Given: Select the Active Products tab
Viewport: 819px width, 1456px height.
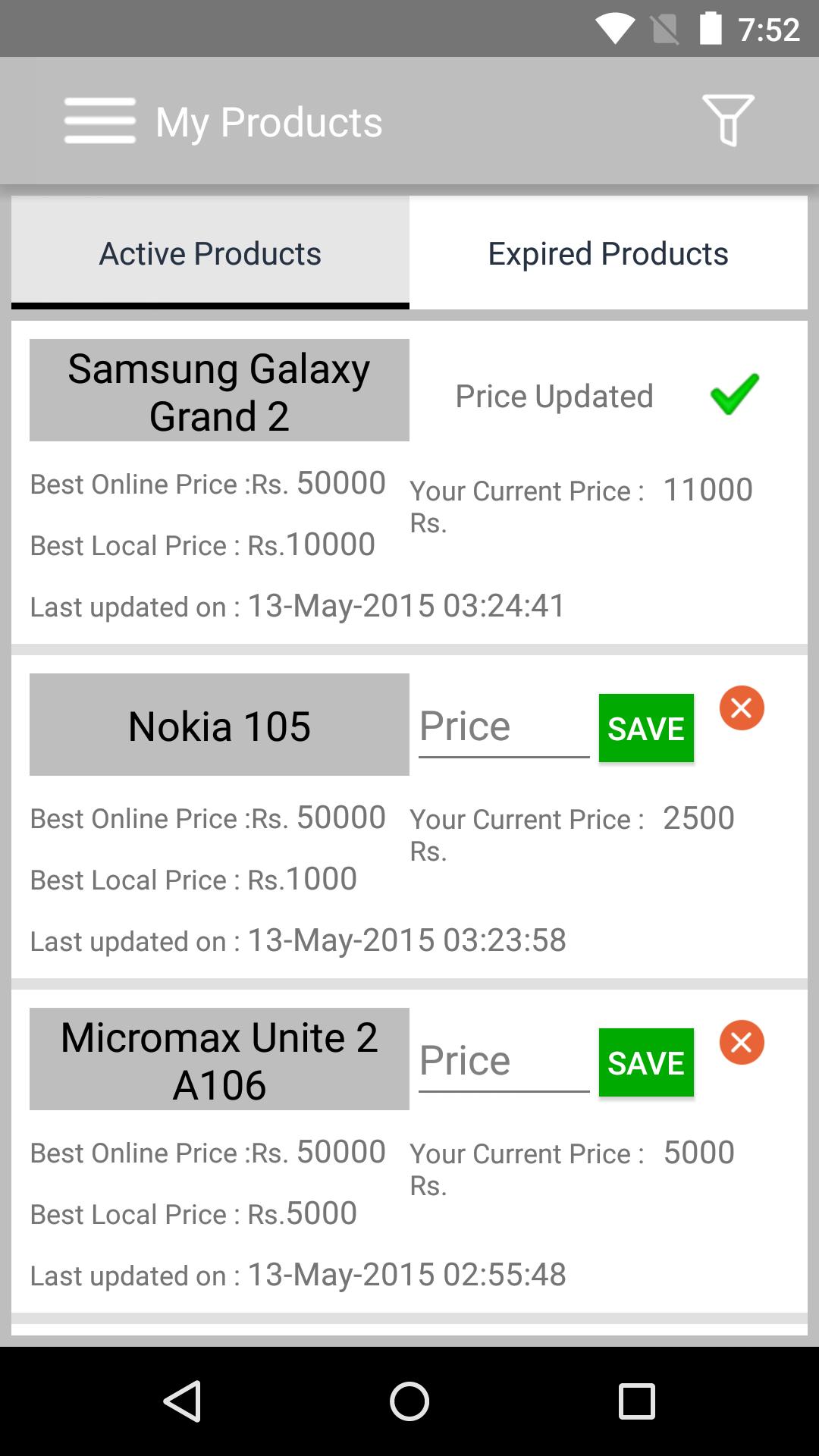Looking at the screenshot, I should coord(210,253).
